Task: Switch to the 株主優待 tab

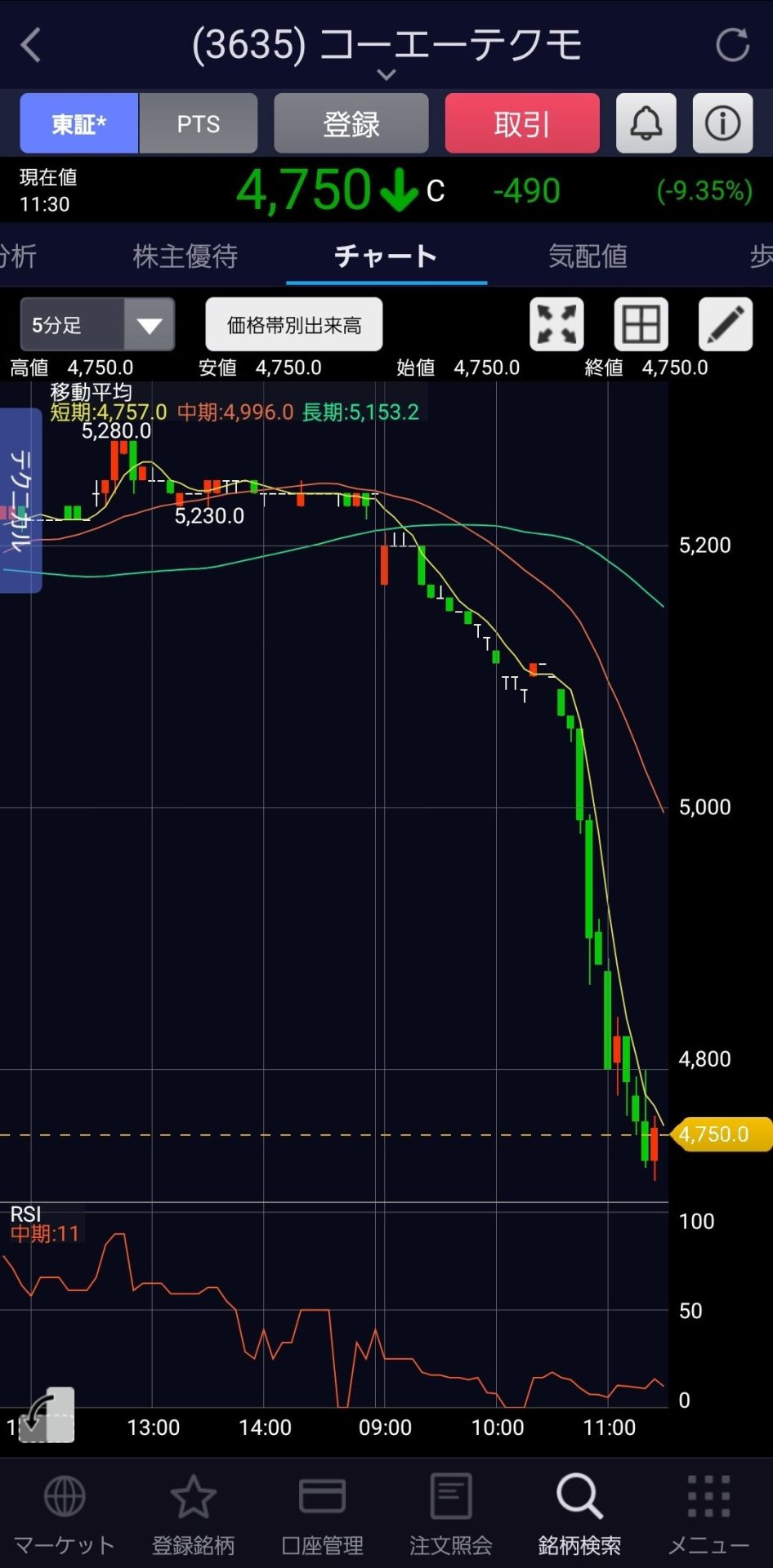Action: point(185,256)
